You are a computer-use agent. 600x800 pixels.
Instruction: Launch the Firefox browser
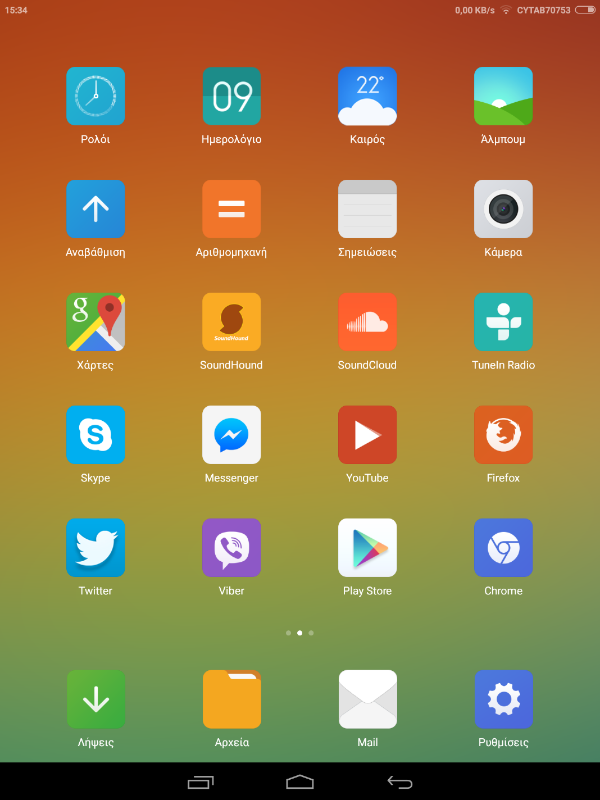click(x=503, y=435)
